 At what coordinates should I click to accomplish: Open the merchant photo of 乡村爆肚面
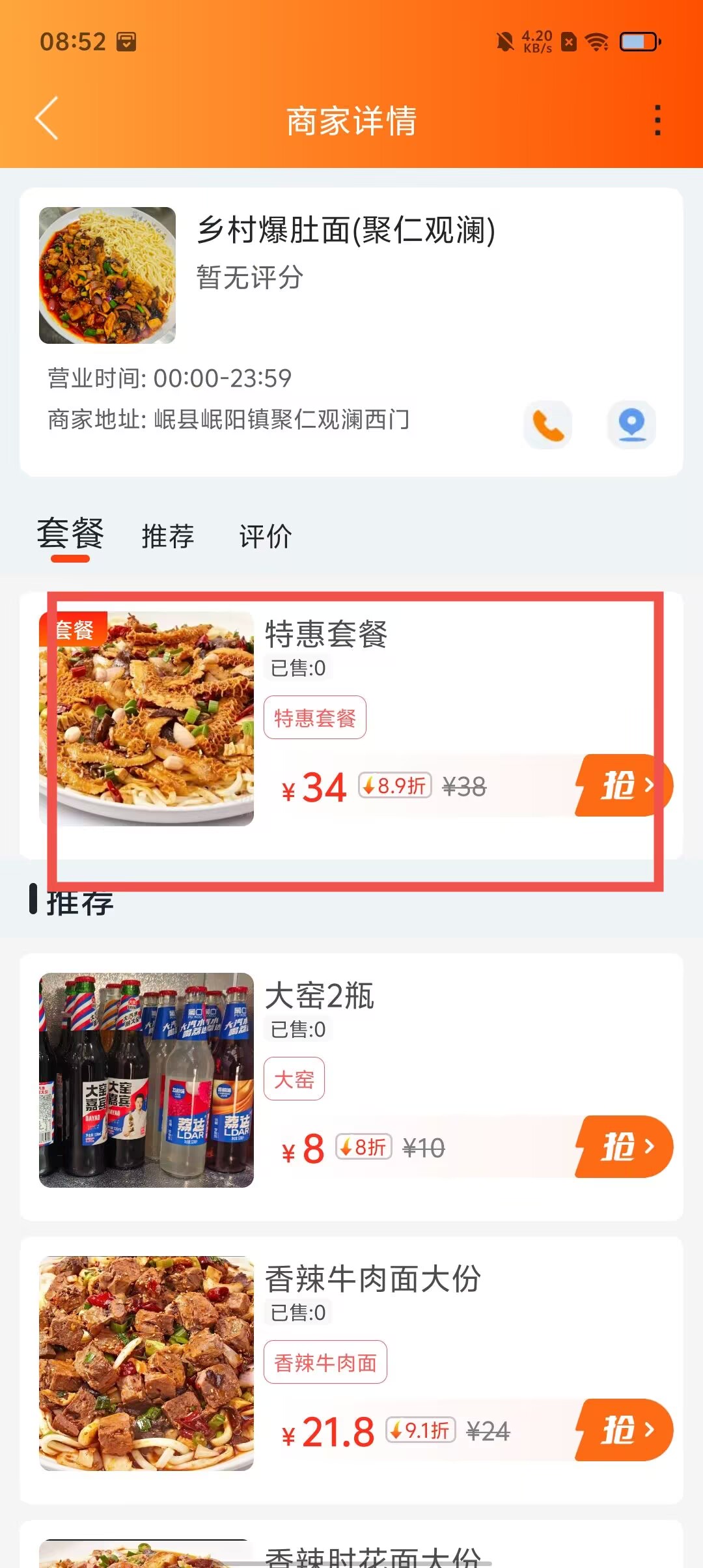[107, 275]
